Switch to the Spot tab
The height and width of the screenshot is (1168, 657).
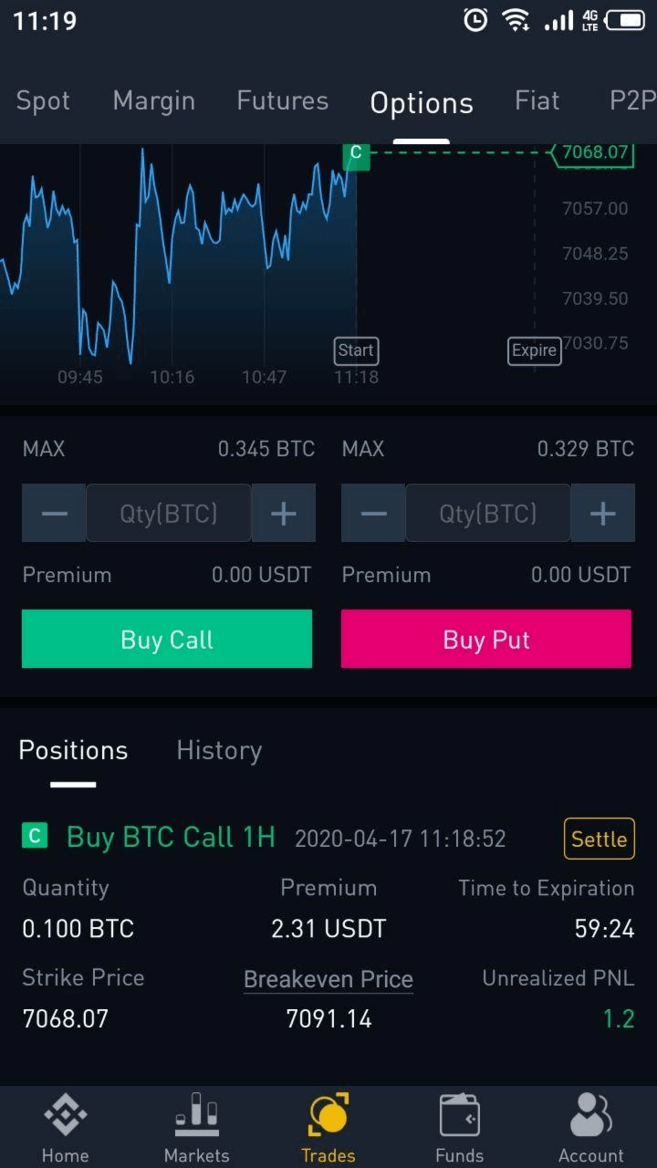[43, 101]
